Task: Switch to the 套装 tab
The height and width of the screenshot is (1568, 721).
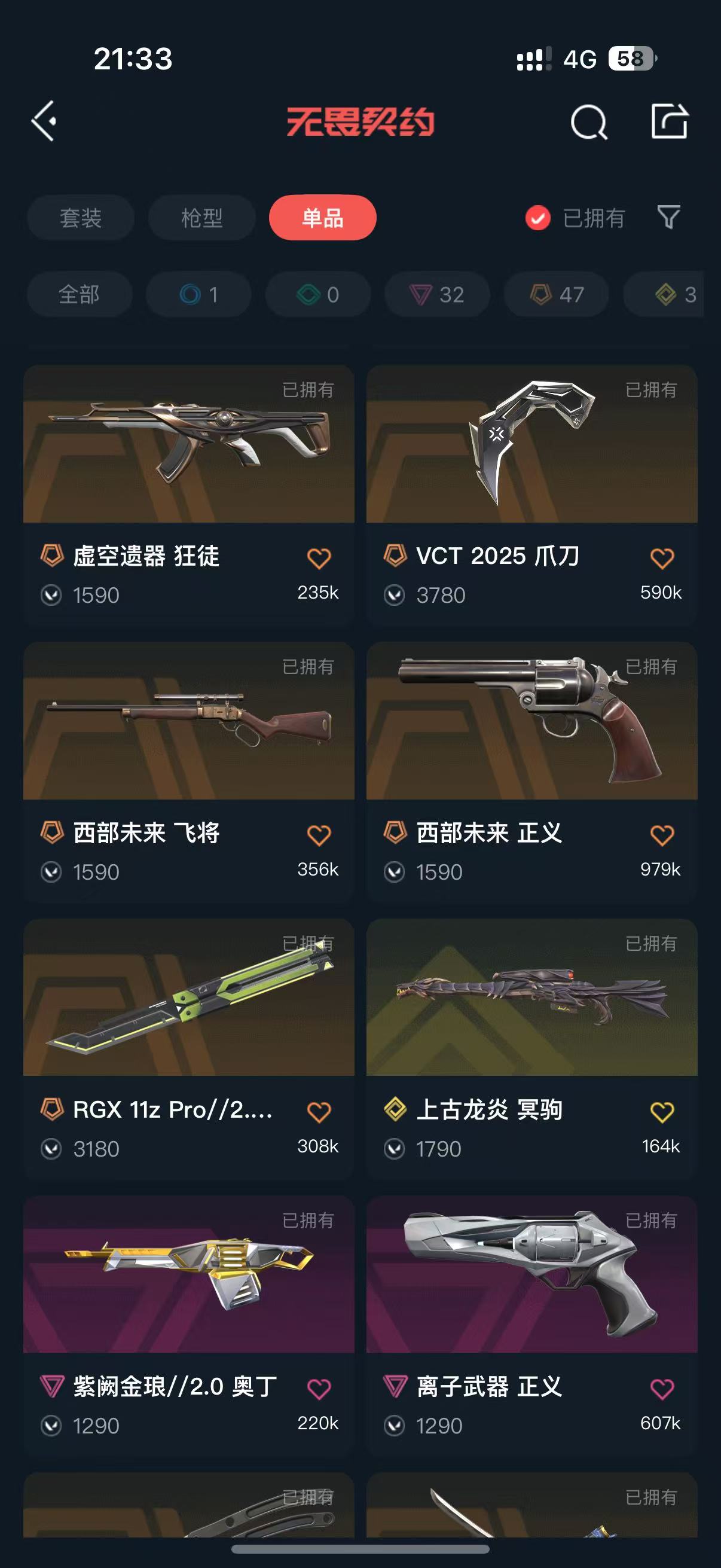Action: 80,218
